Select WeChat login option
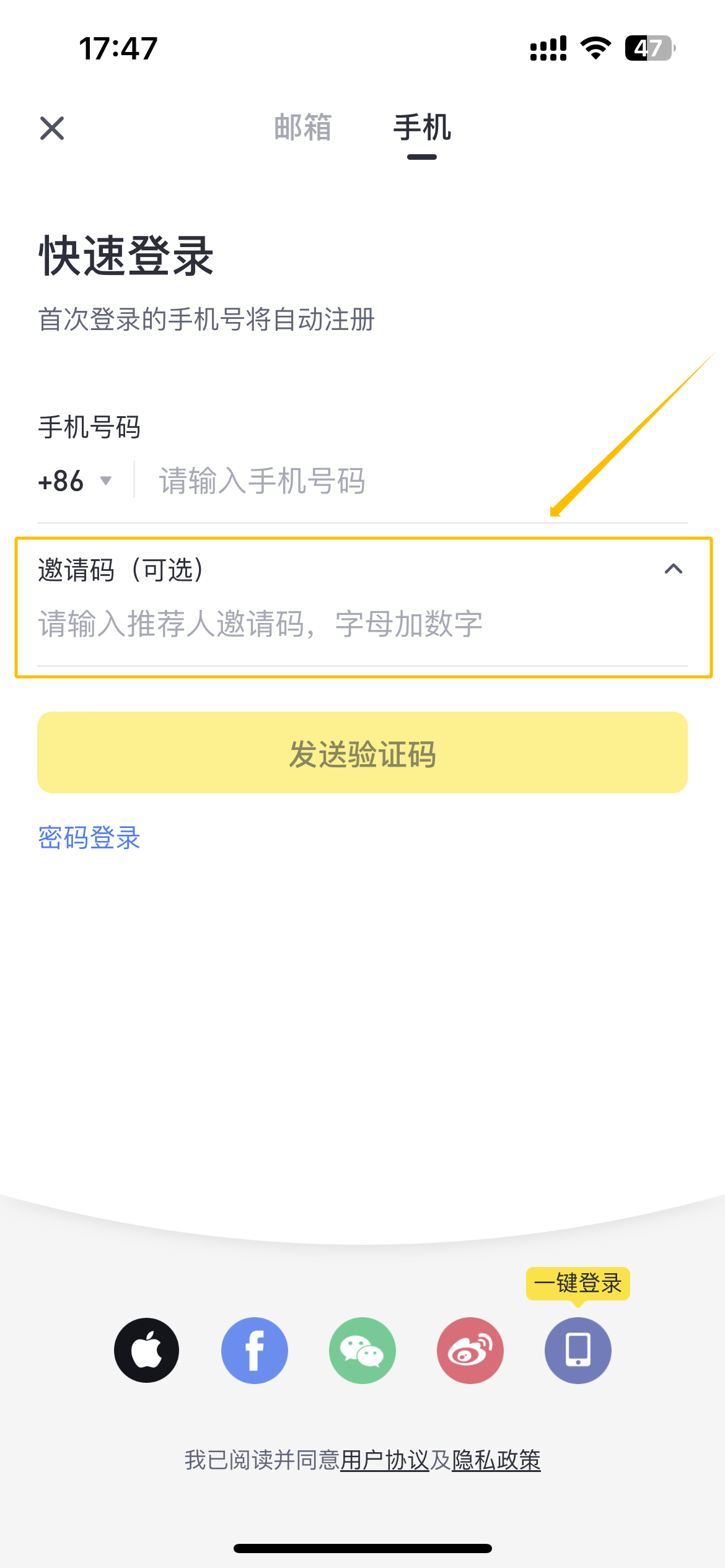 point(362,1350)
